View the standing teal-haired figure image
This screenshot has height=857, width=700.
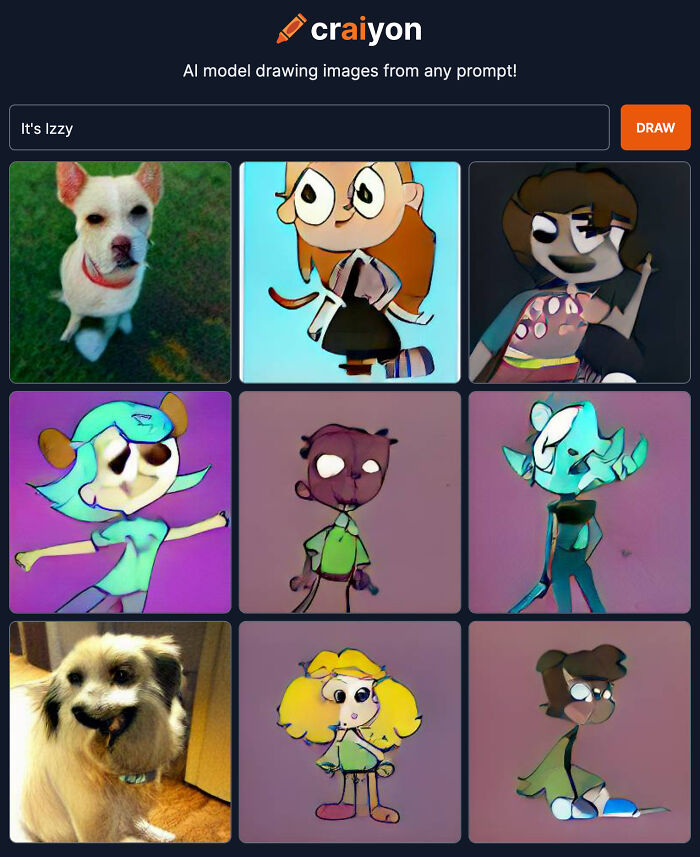pyautogui.click(x=579, y=502)
